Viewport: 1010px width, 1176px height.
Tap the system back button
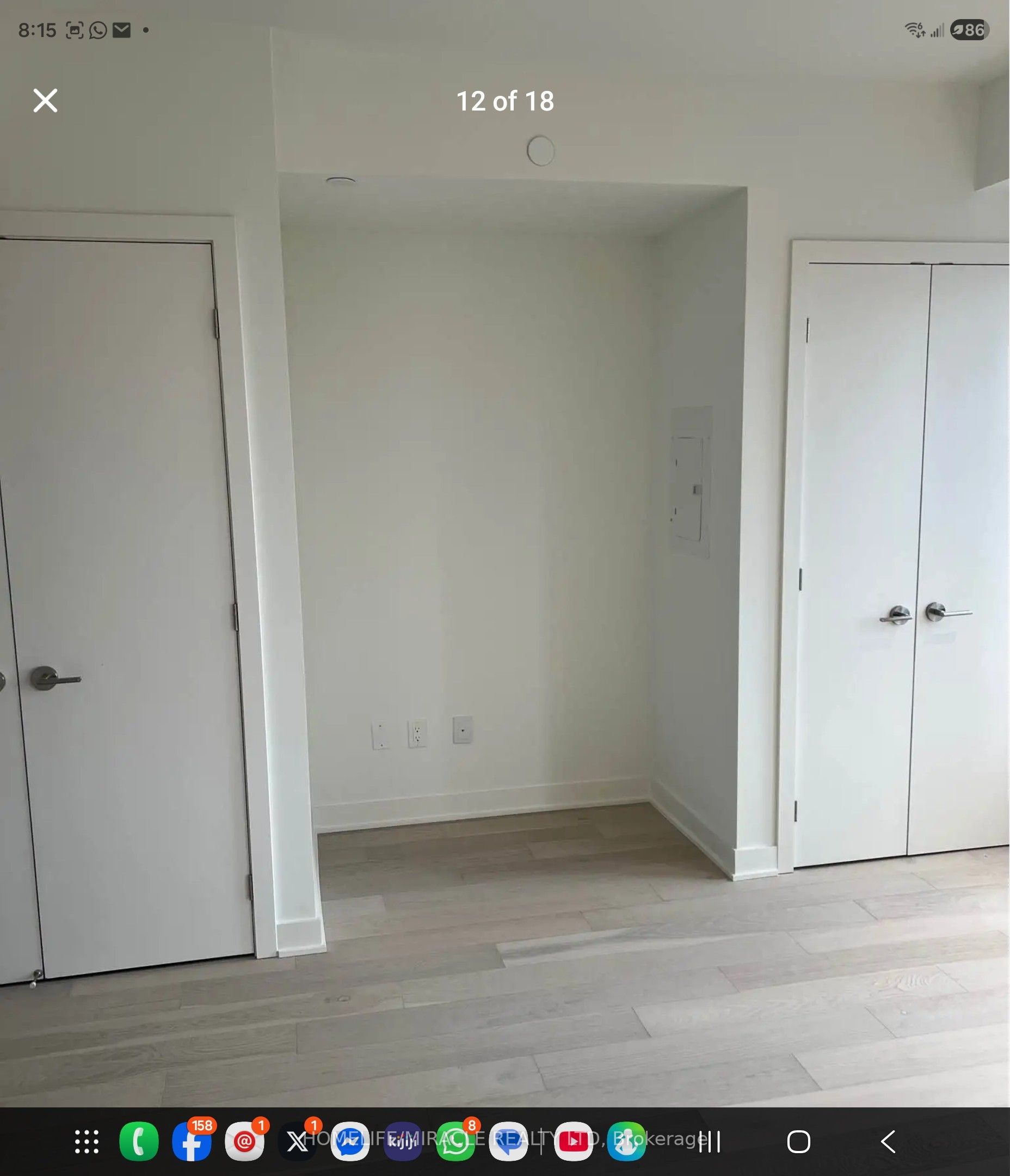pos(888,1142)
